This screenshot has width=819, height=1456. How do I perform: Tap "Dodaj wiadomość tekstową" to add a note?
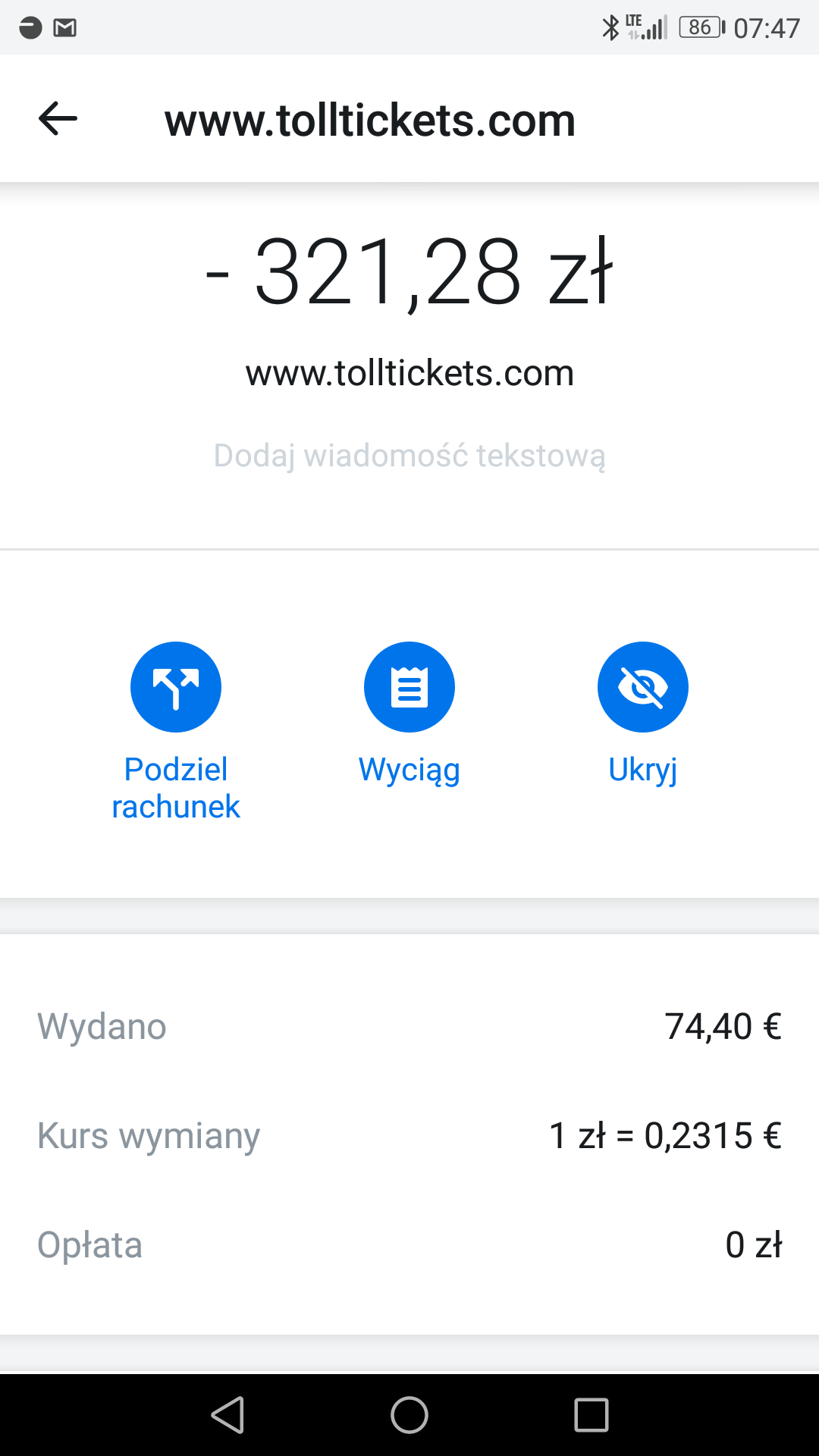click(x=409, y=456)
